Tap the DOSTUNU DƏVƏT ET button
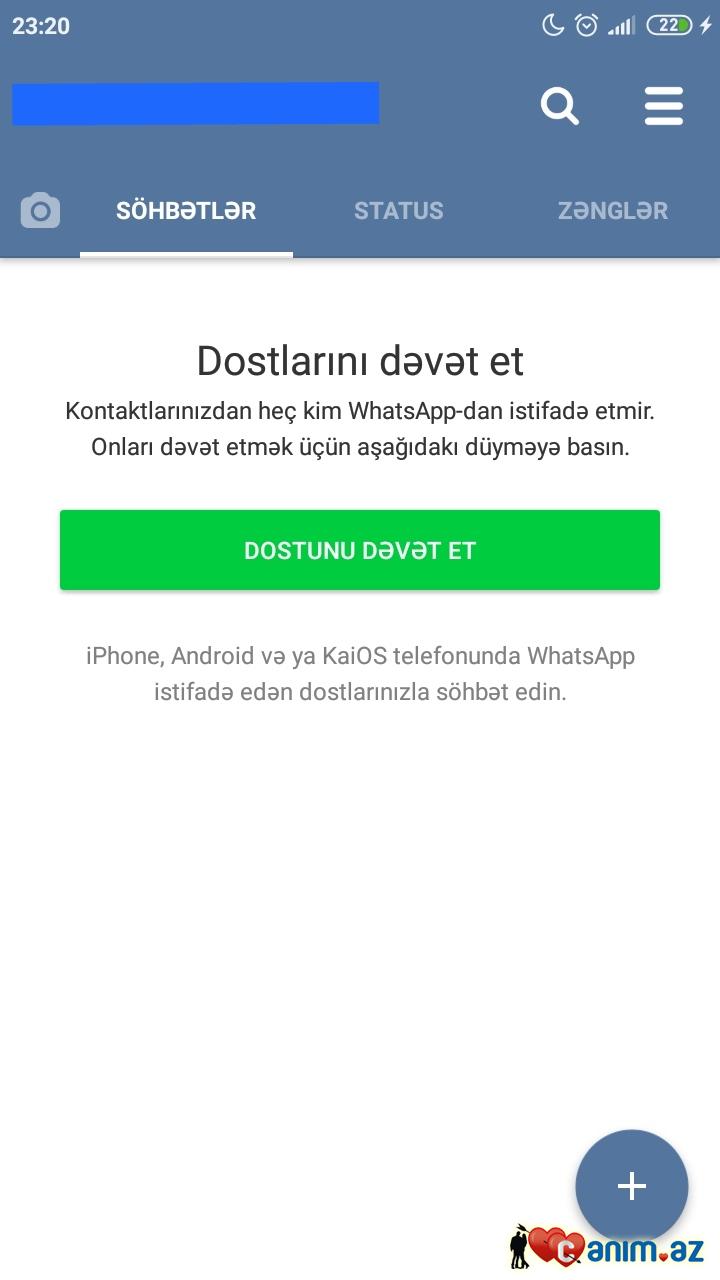The image size is (720, 1280). click(x=360, y=550)
